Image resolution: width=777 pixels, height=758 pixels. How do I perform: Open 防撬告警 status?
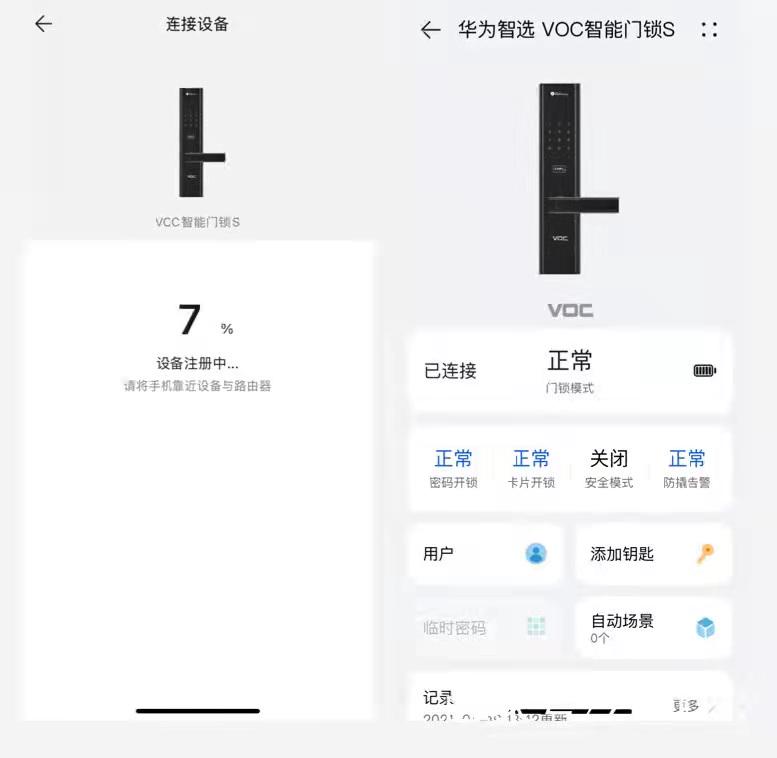(687, 468)
